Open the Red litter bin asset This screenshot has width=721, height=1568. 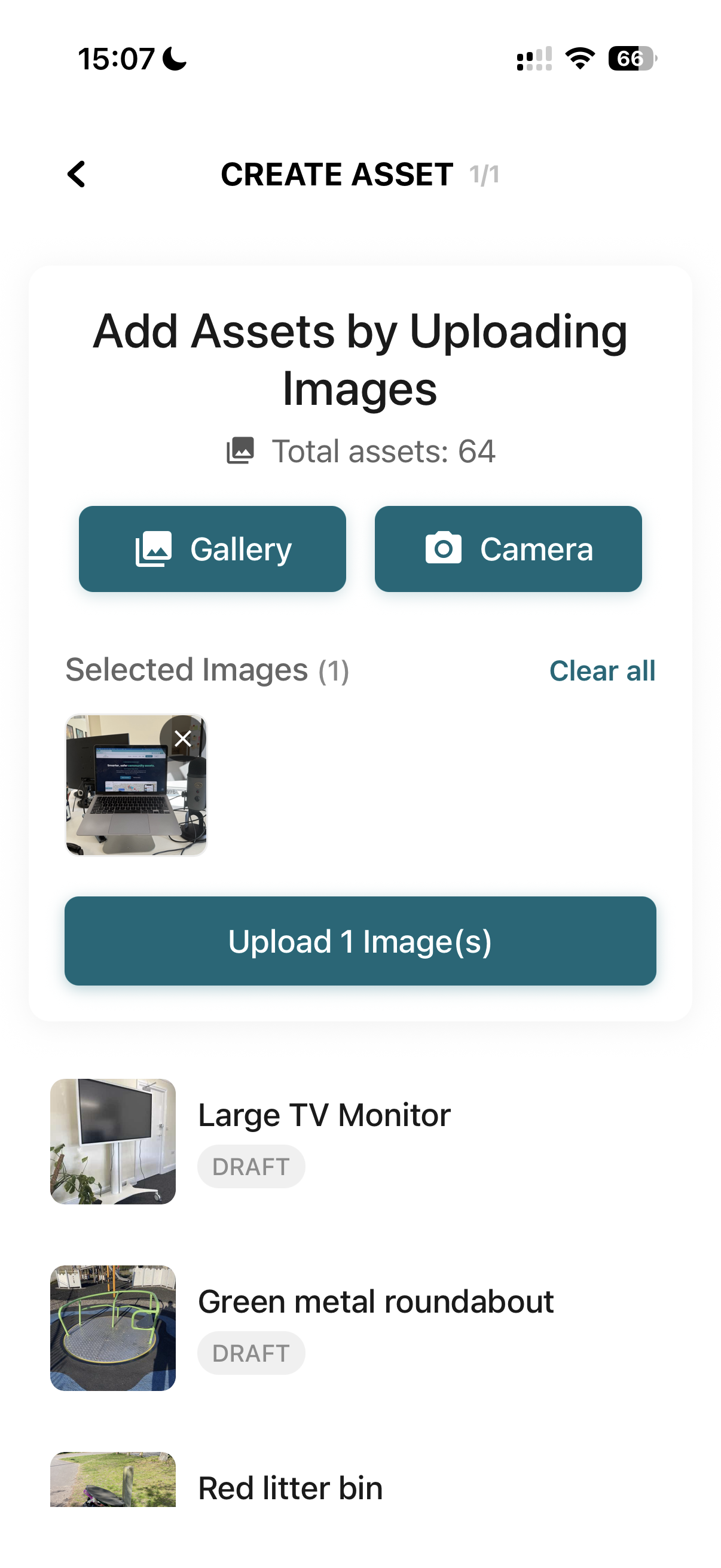pos(290,1487)
